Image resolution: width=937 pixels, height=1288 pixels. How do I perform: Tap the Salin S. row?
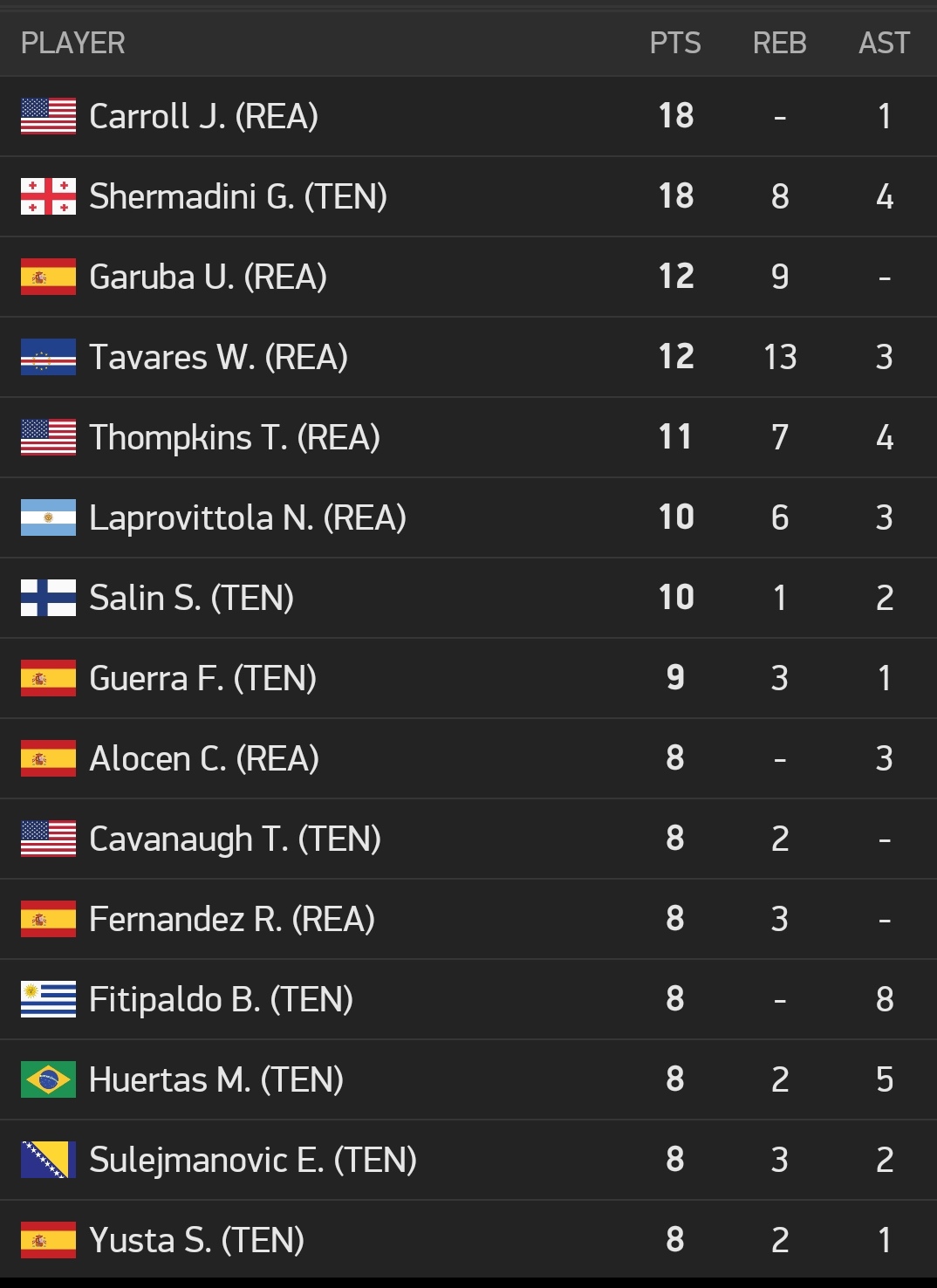tap(191, 598)
